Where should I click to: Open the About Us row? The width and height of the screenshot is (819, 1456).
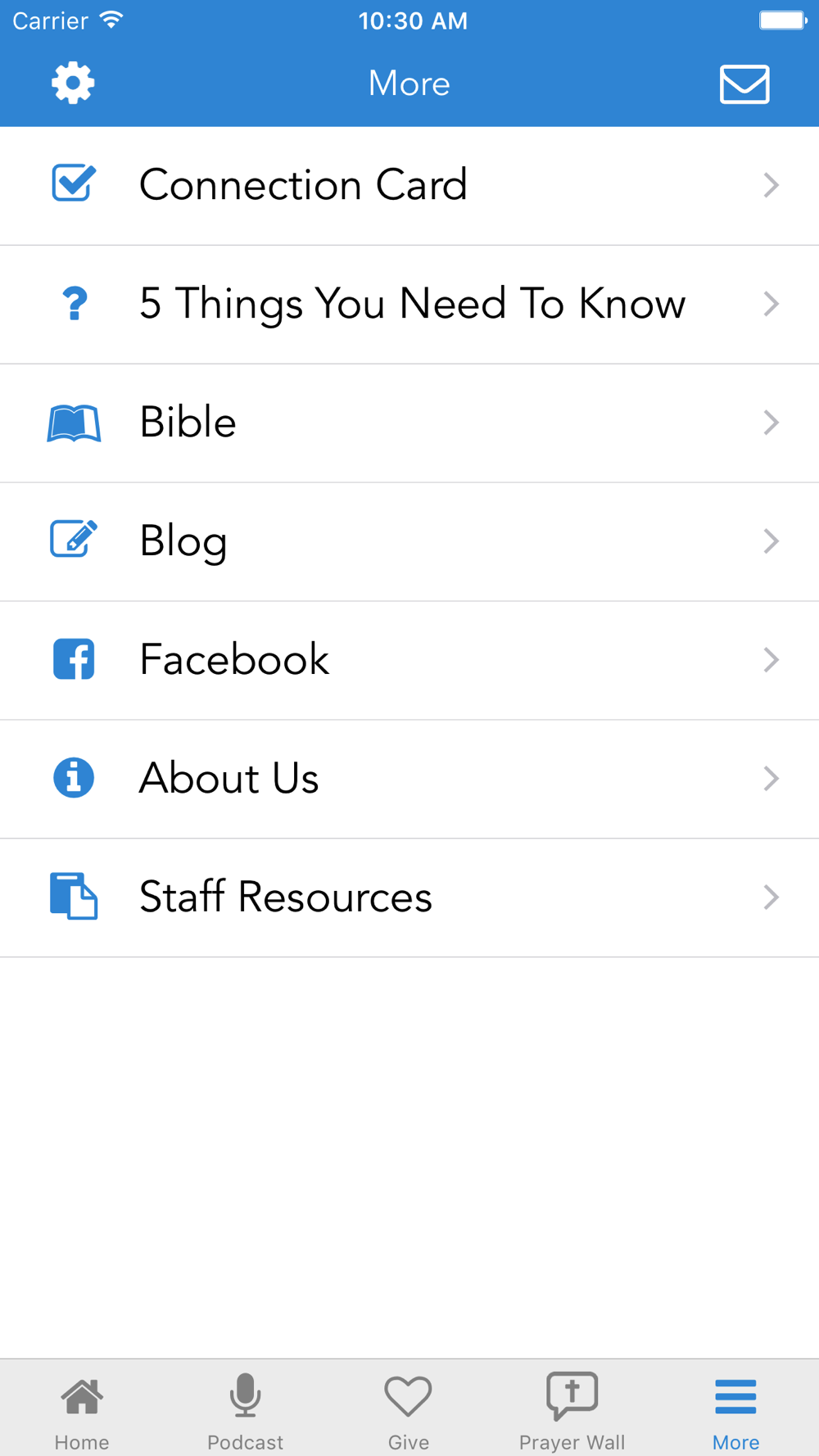click(409, 780)
